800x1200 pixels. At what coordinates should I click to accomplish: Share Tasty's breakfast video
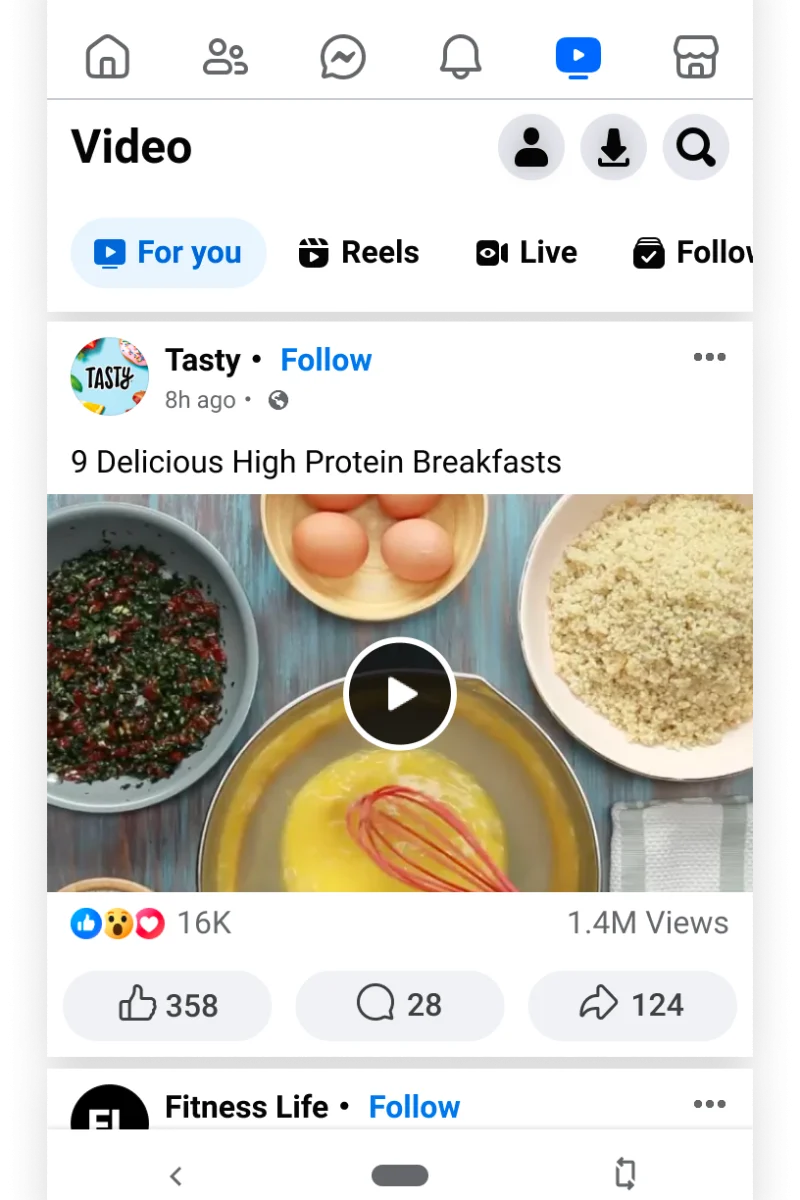click(632, 1005)
